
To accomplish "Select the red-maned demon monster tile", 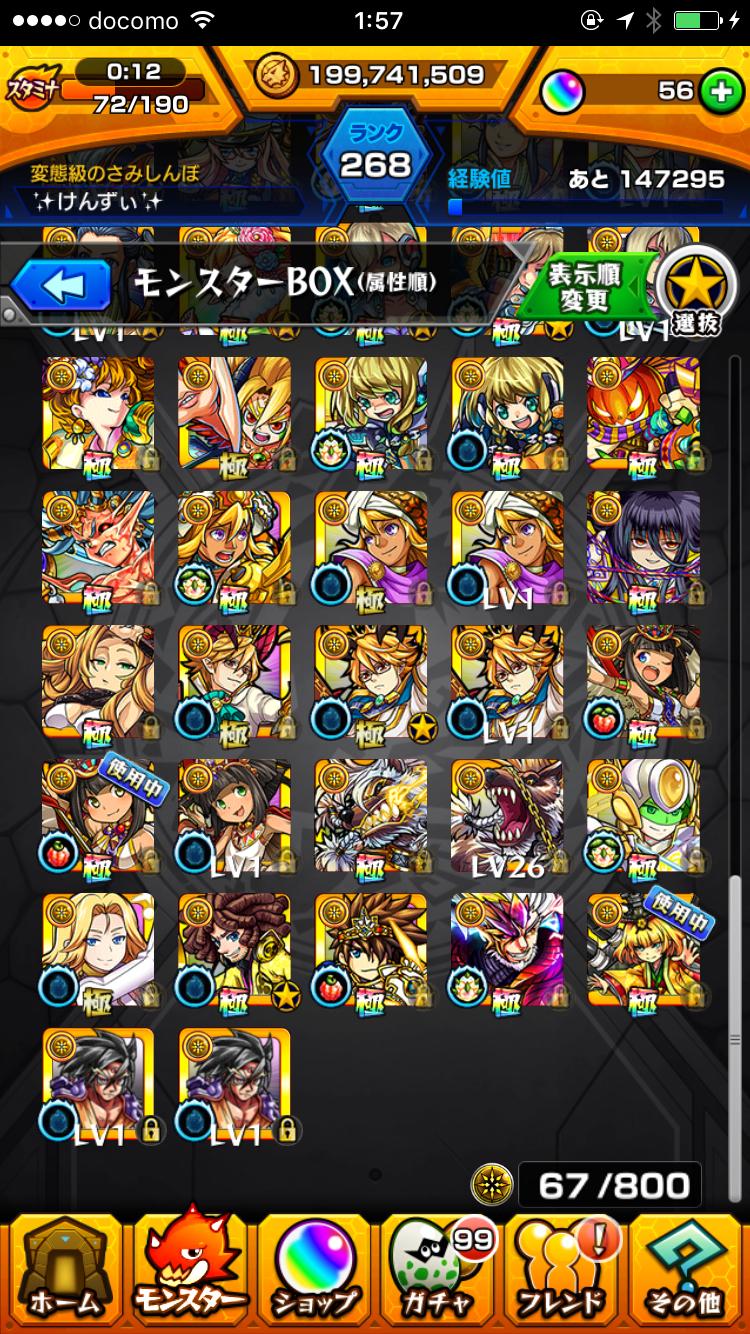I will coord(507,950).
